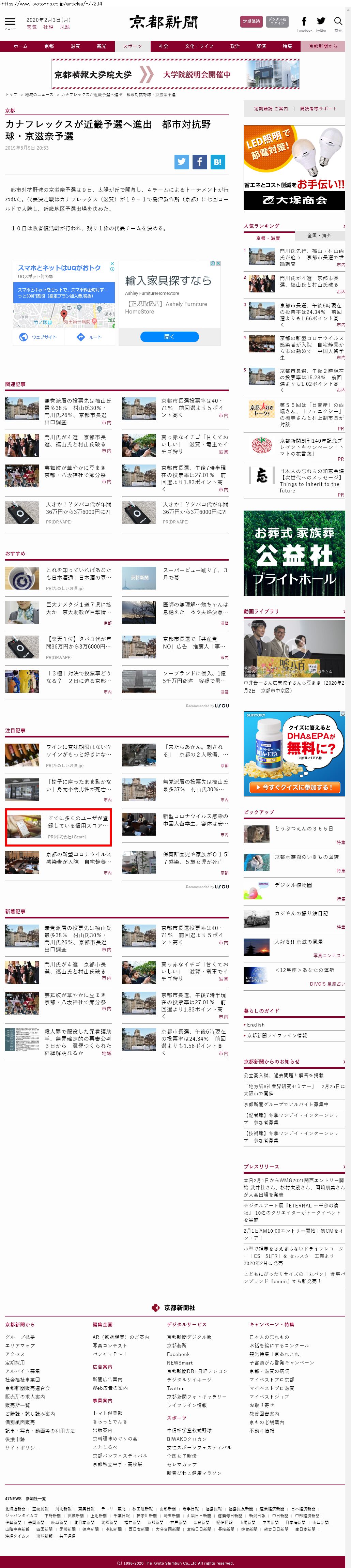Viewport: 351px width, 1568px height.
Task: Open the 経済 navigation tab
Action: (x=261, y=46)
